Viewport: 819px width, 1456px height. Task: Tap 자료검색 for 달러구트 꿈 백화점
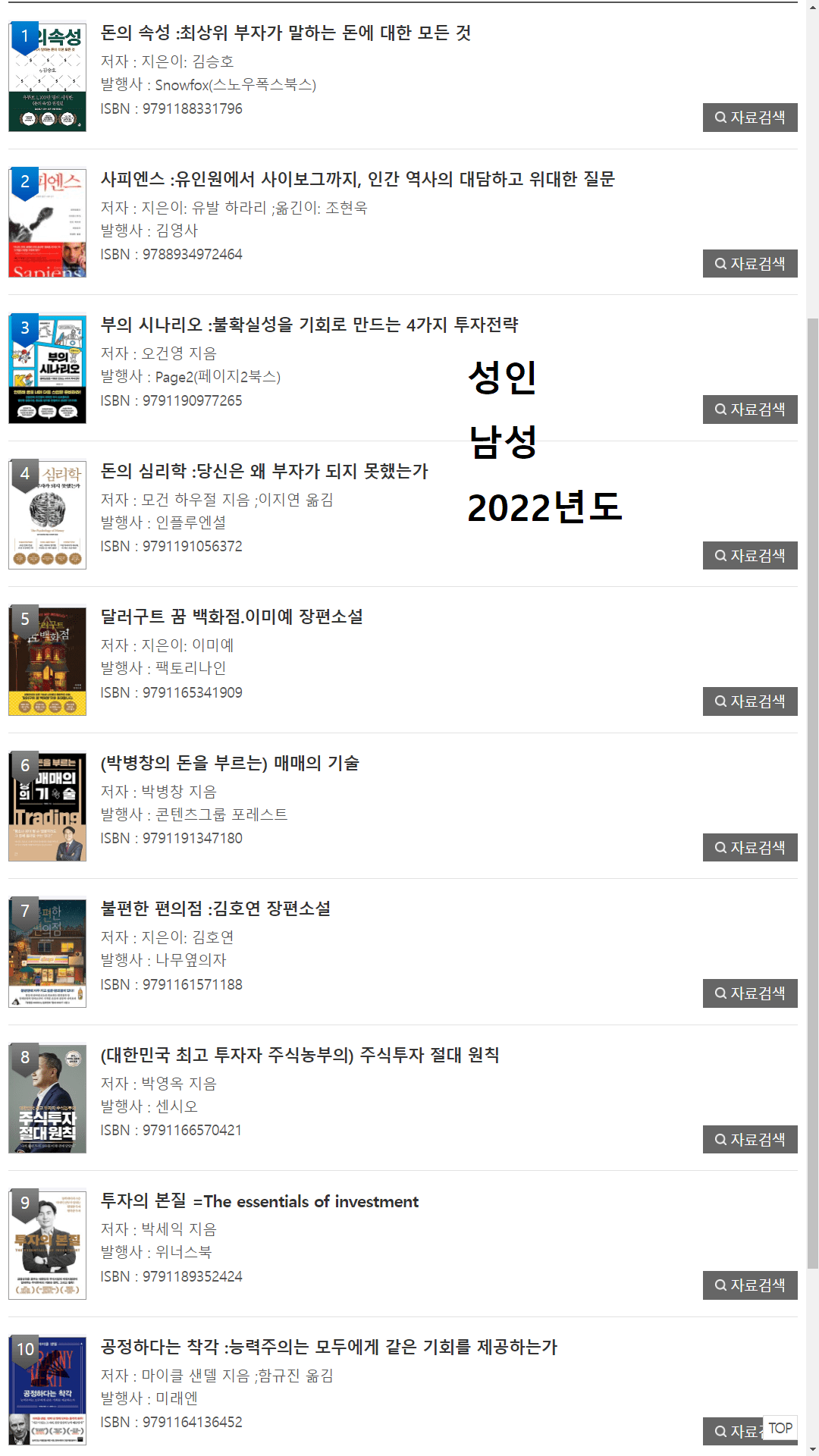[x=749, y=701]
